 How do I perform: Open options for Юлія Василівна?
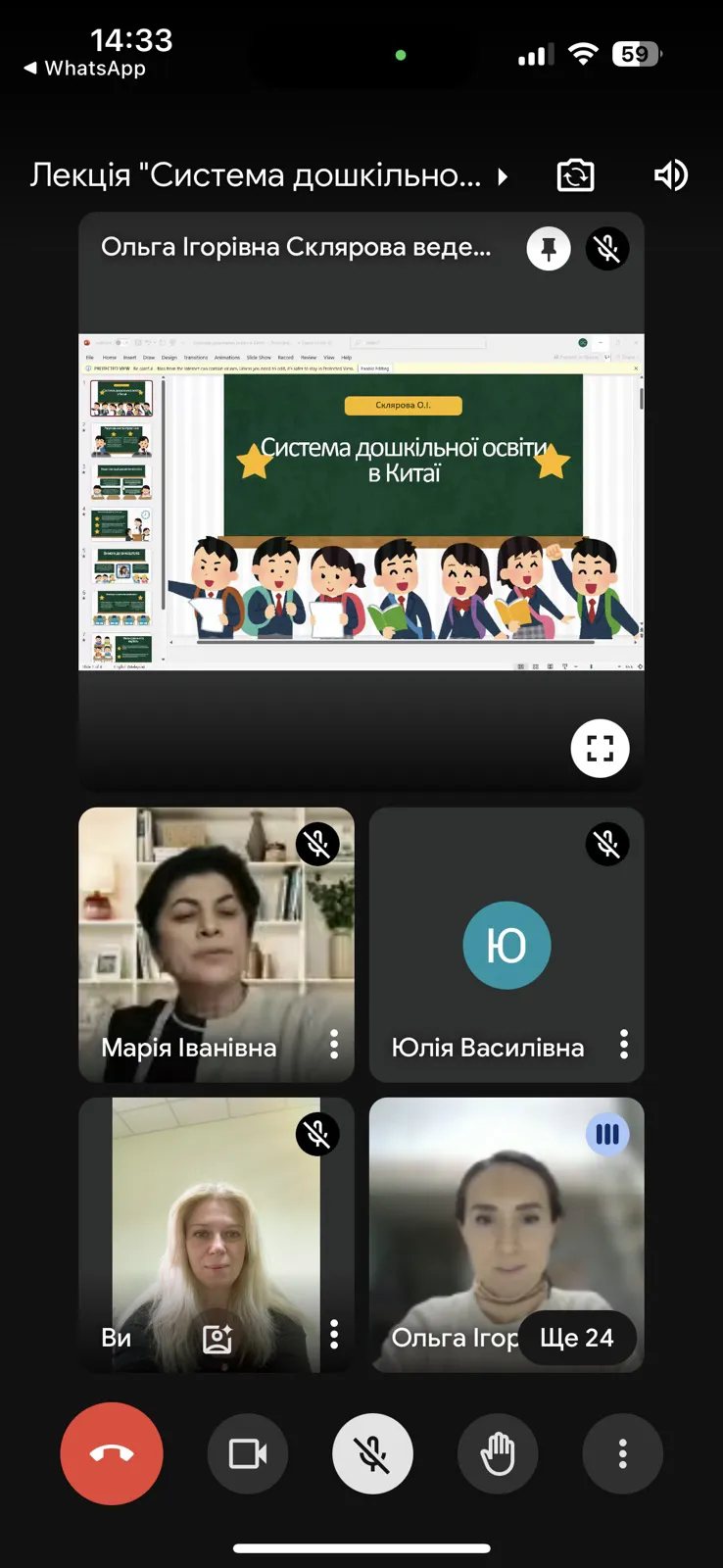(623, 1045)
